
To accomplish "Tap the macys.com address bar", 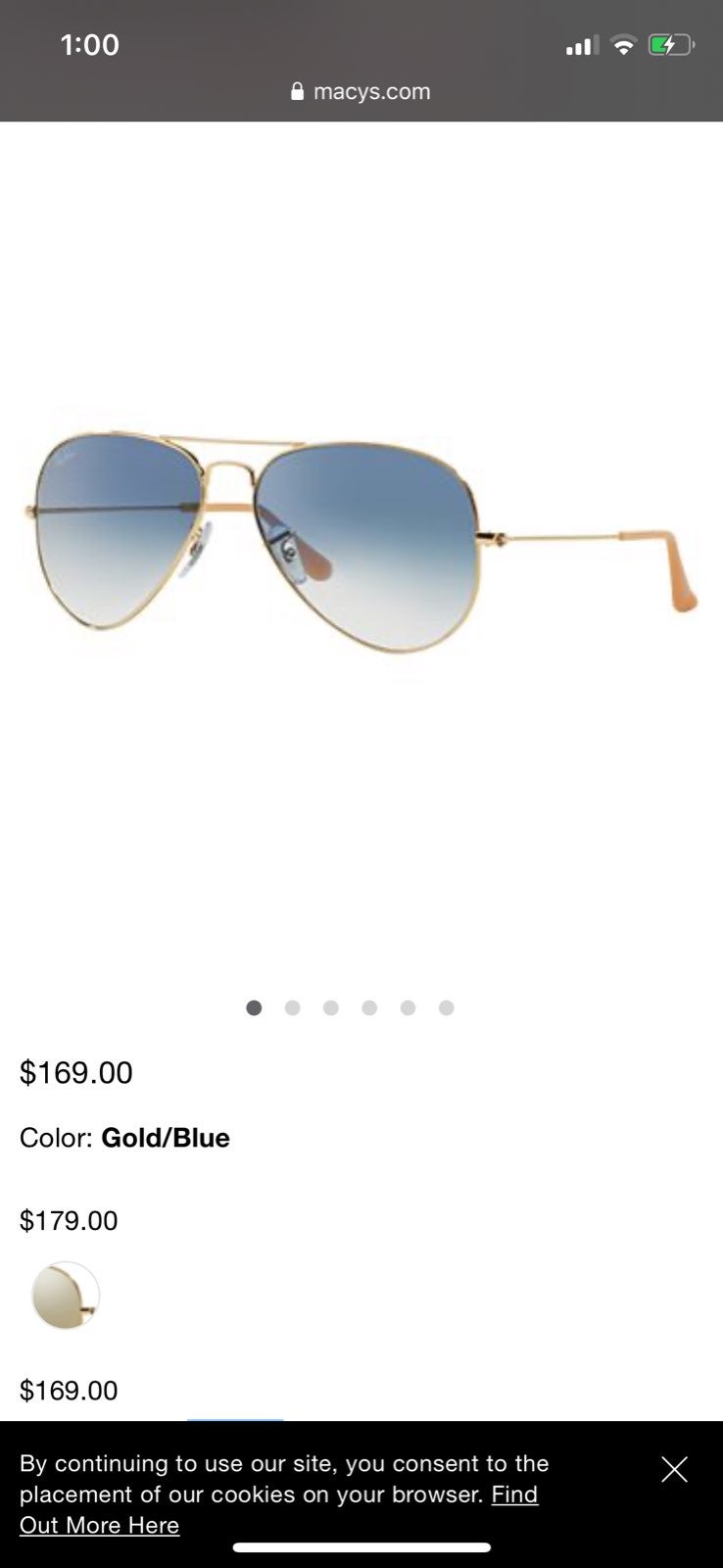I will (361, 91).
